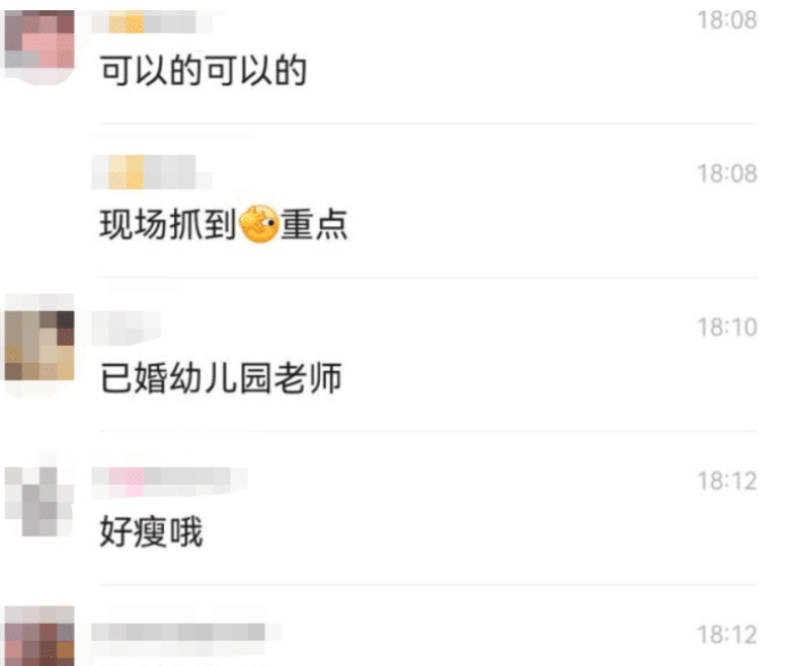View avatar of the 好瘦哦 sender
787x666 pixels.
[x=40, y=499]
